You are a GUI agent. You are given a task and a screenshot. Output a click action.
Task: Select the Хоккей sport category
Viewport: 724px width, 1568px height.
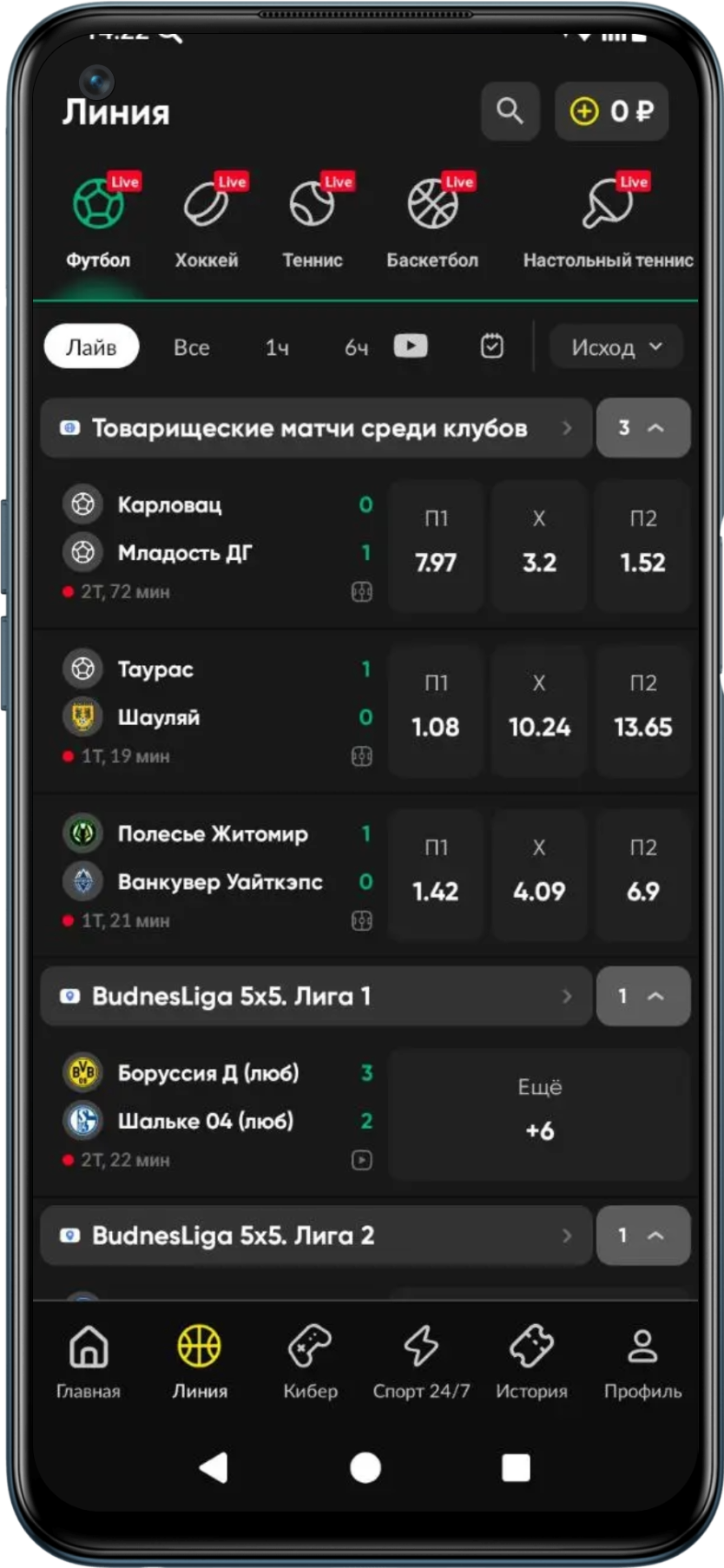tap(207, 221)
